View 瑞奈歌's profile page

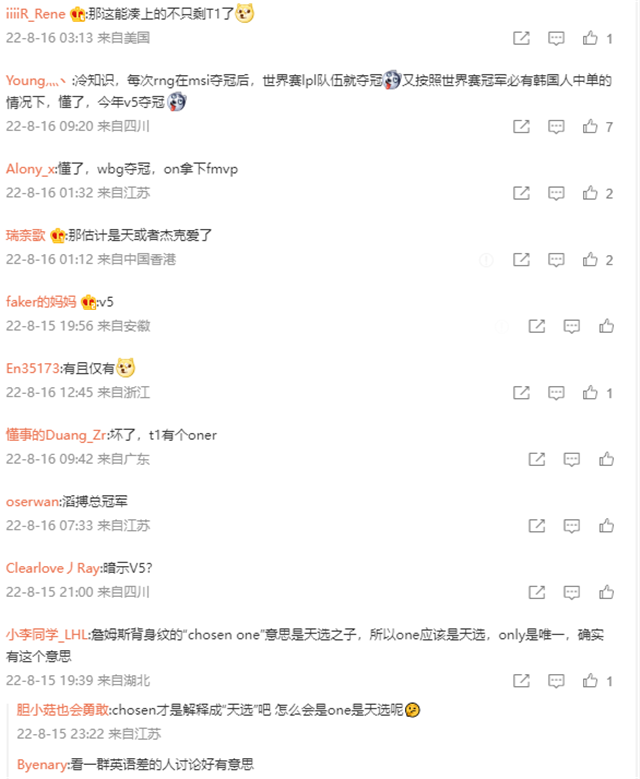click(x=26, y=235)
